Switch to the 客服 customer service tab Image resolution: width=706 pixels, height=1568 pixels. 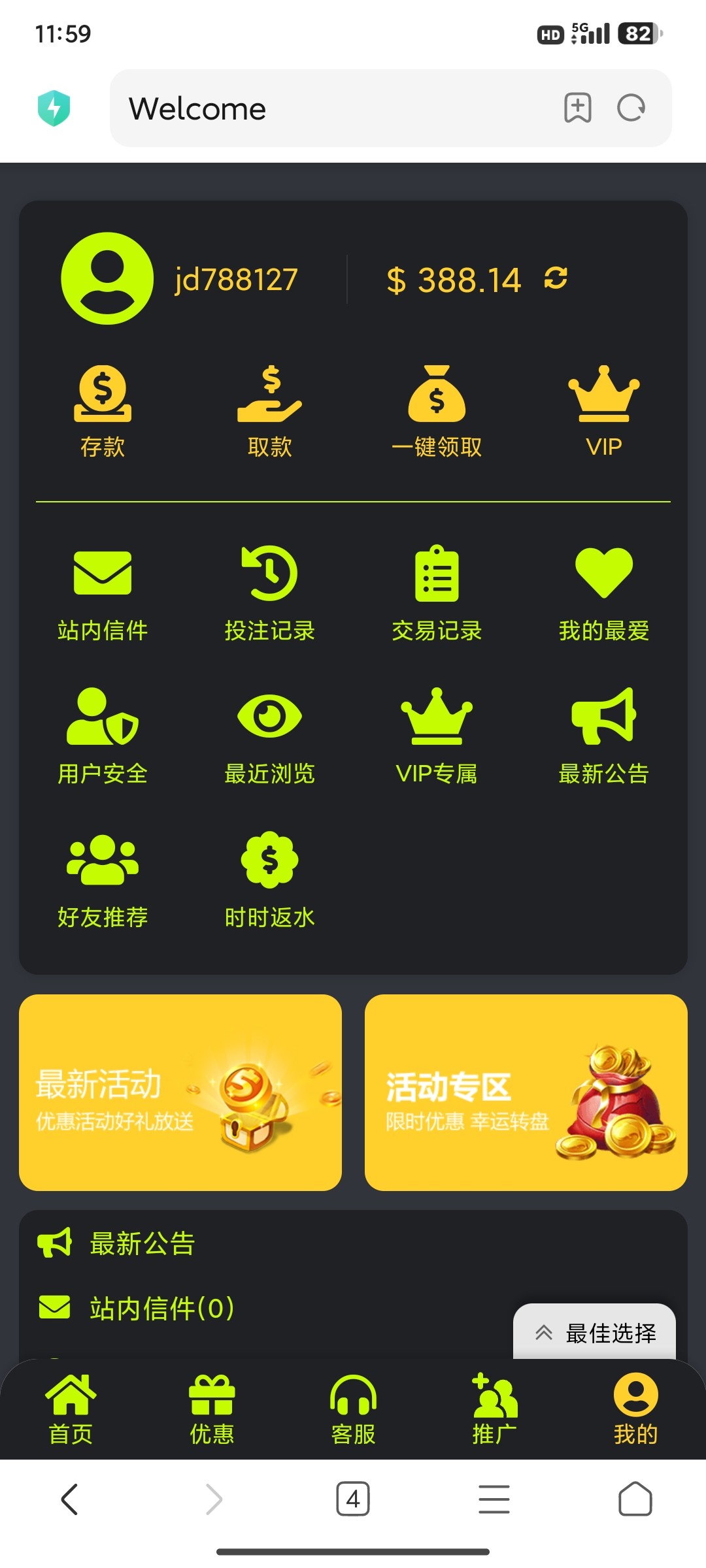[353, 1410]
